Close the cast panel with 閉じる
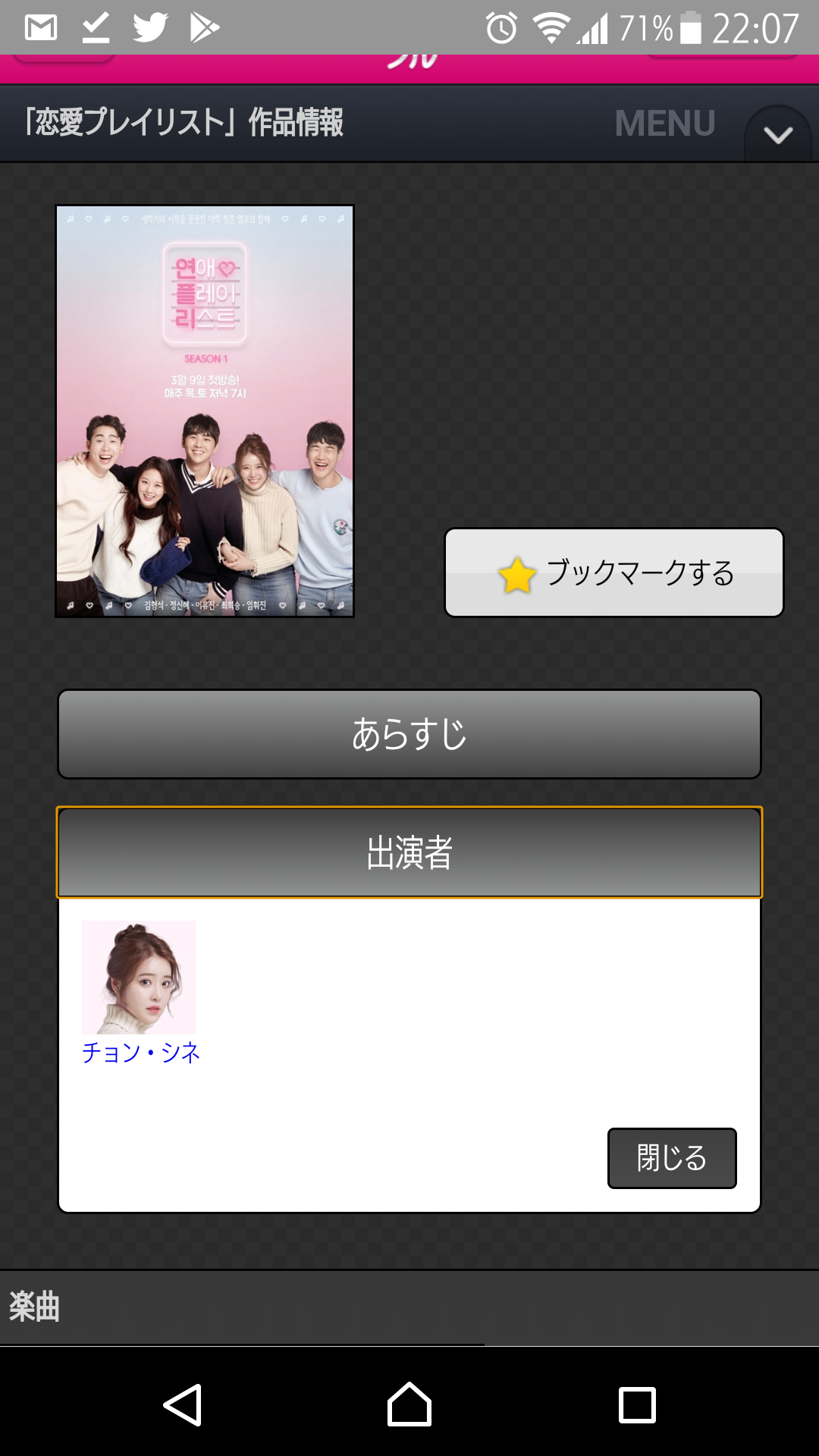This screenshot has height=1456, width=819. tap(672, 1158)
